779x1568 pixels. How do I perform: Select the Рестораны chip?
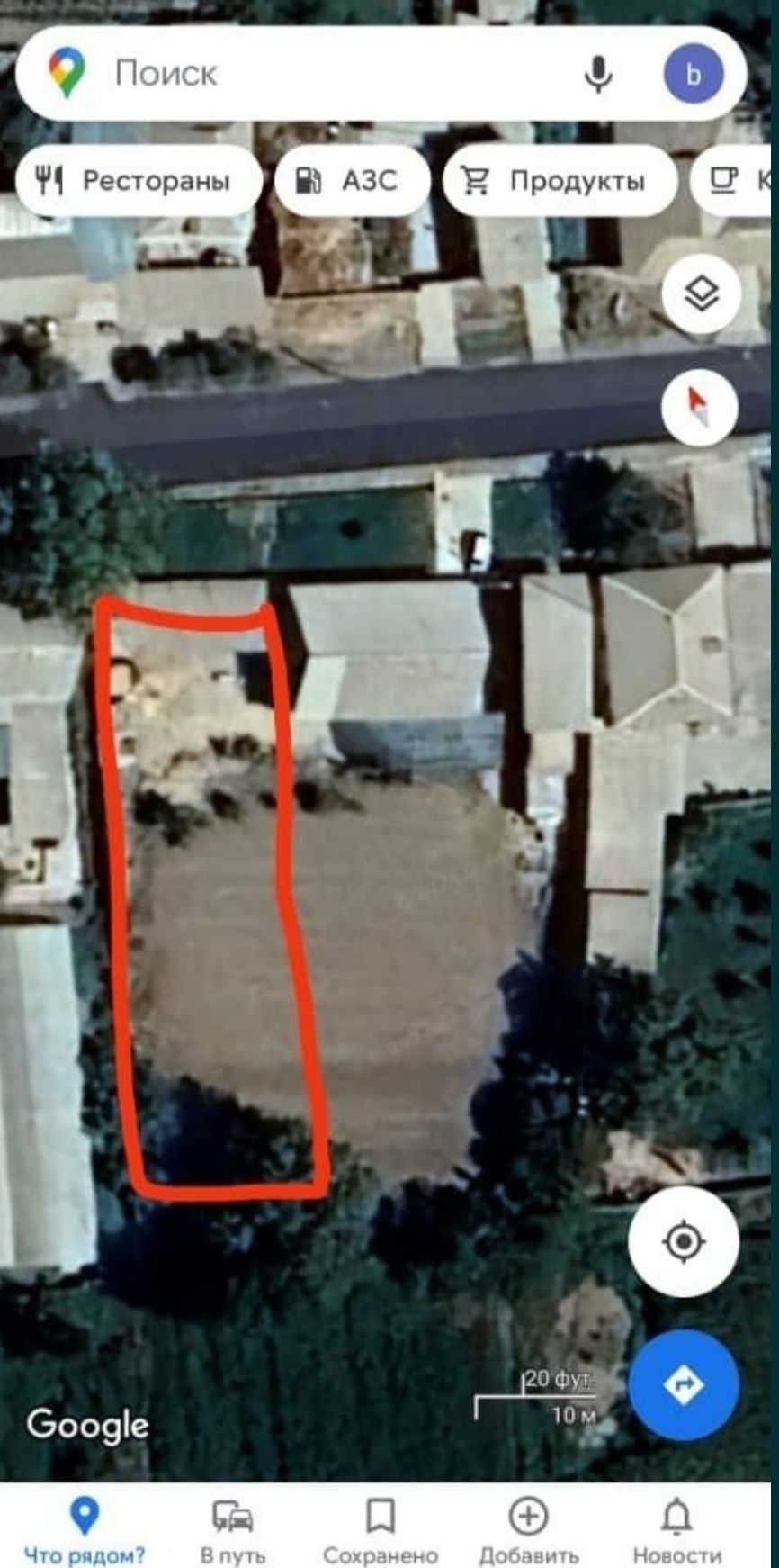click(x=137, y=181)
